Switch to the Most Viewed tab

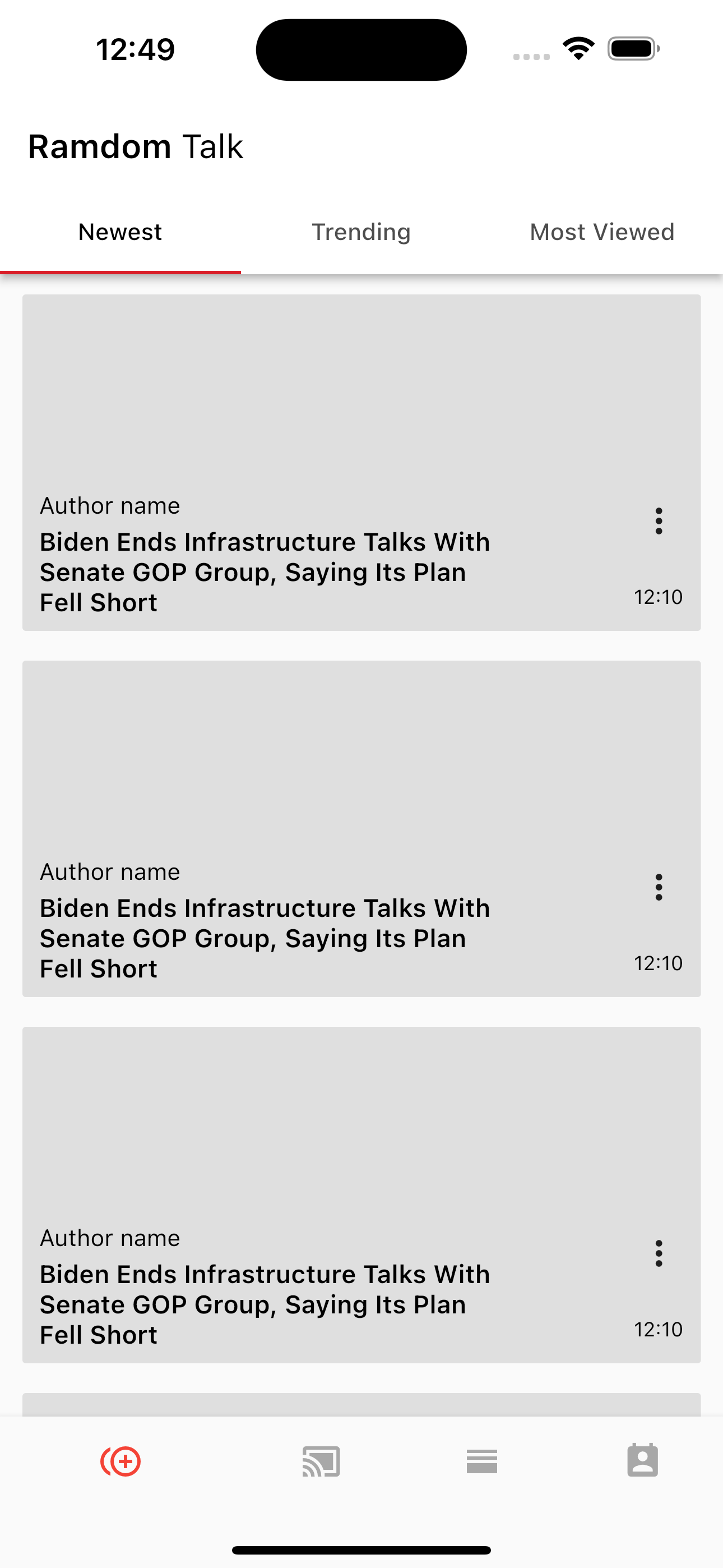tap(602, 233)
